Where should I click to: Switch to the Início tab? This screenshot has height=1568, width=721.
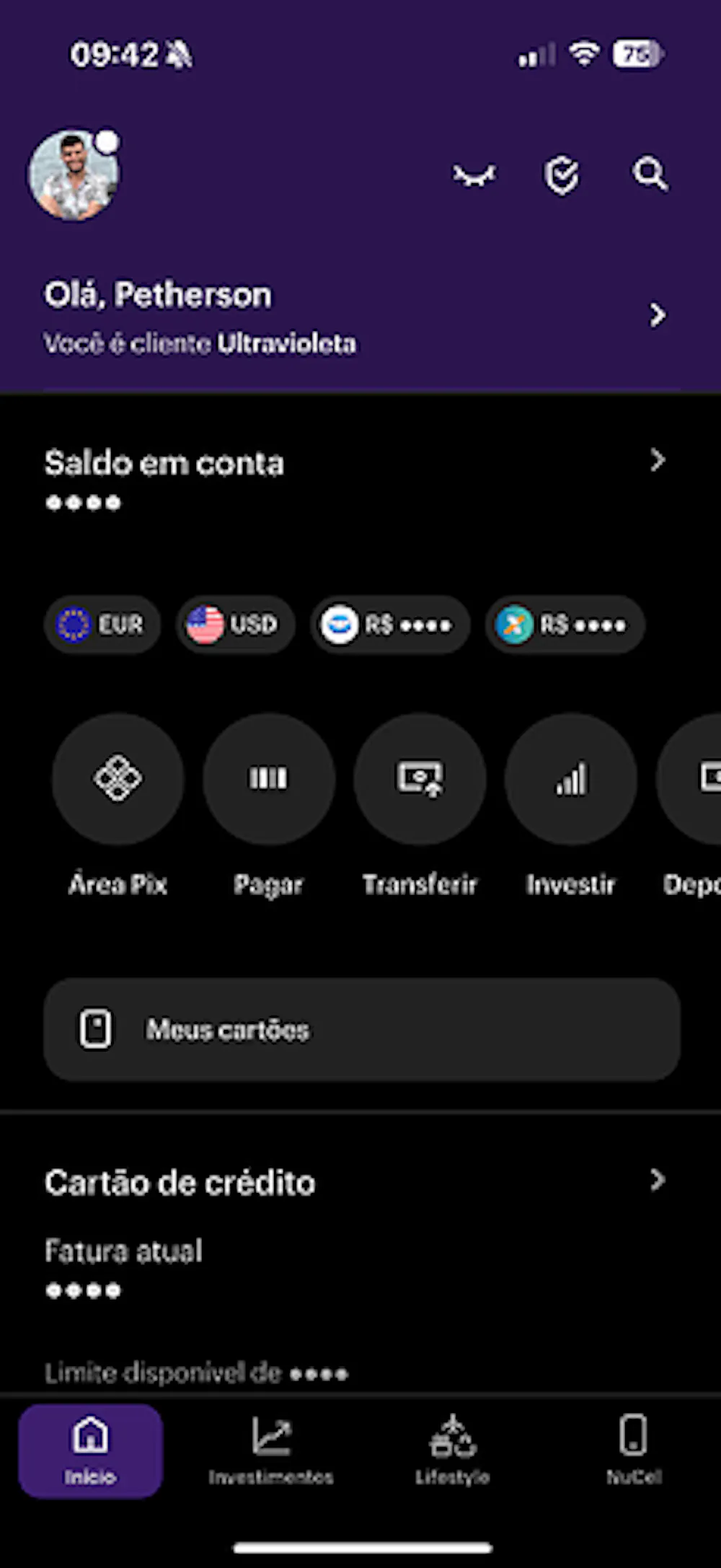90,1450
